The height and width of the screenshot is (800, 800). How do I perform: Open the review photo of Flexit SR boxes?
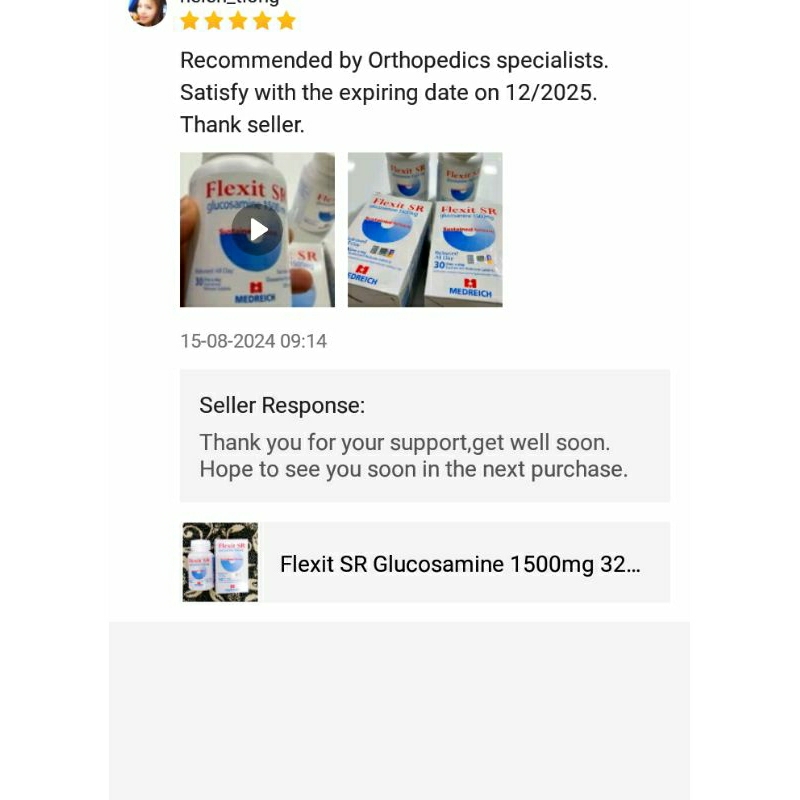pos(425,230)
